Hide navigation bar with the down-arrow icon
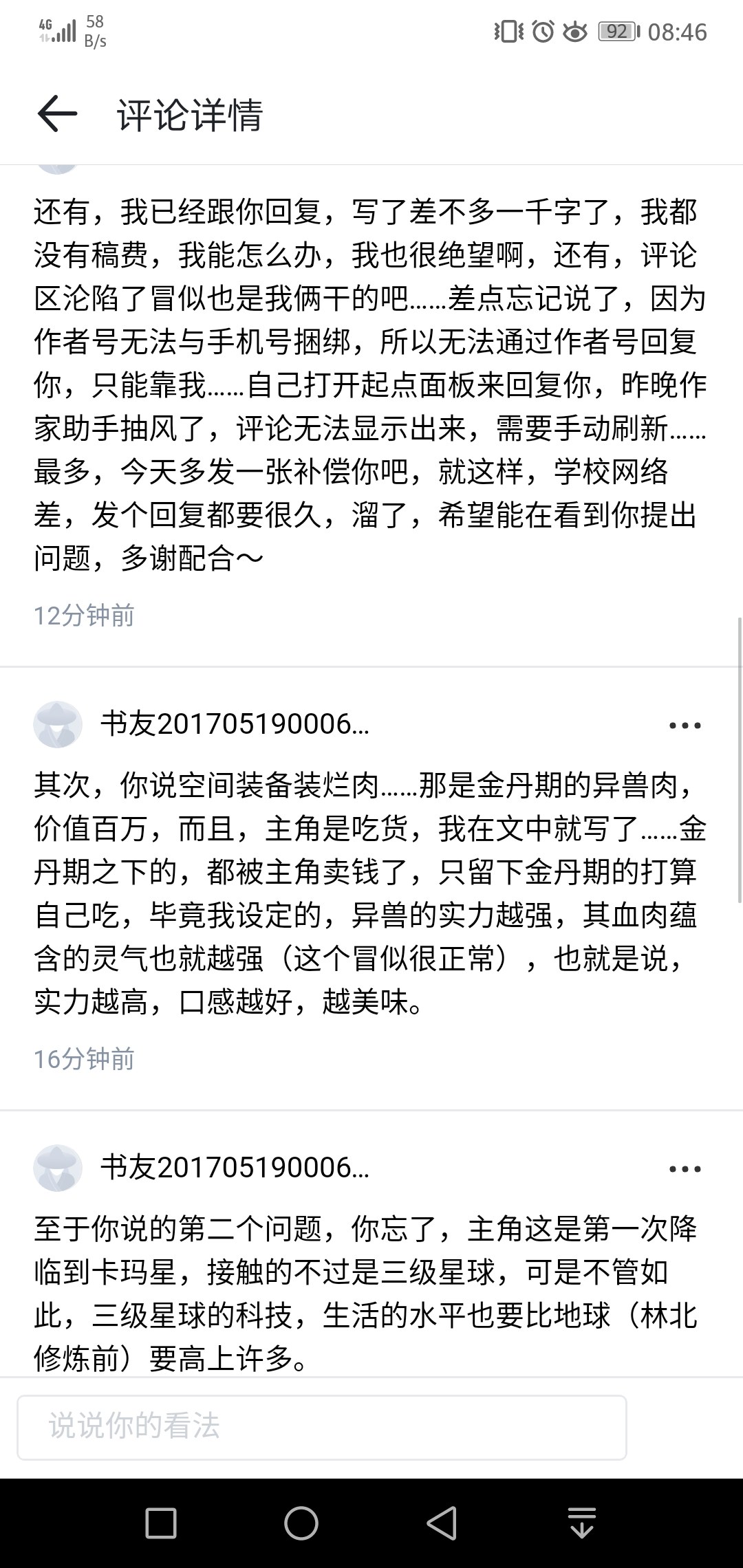The image size is (743, 1568). pos(582,1523)
